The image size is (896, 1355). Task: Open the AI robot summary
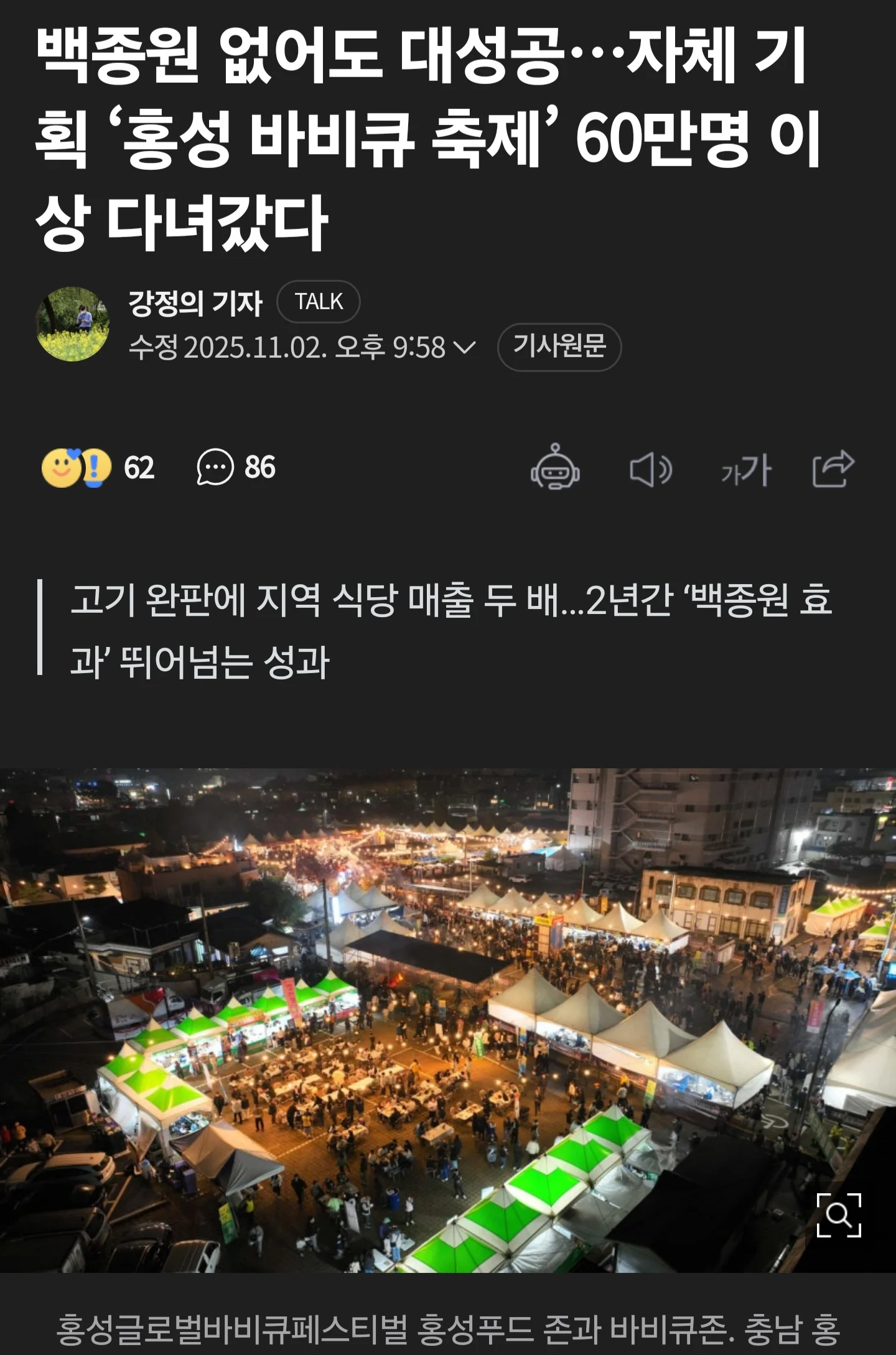pyautogui.click(x=555, y=467)
